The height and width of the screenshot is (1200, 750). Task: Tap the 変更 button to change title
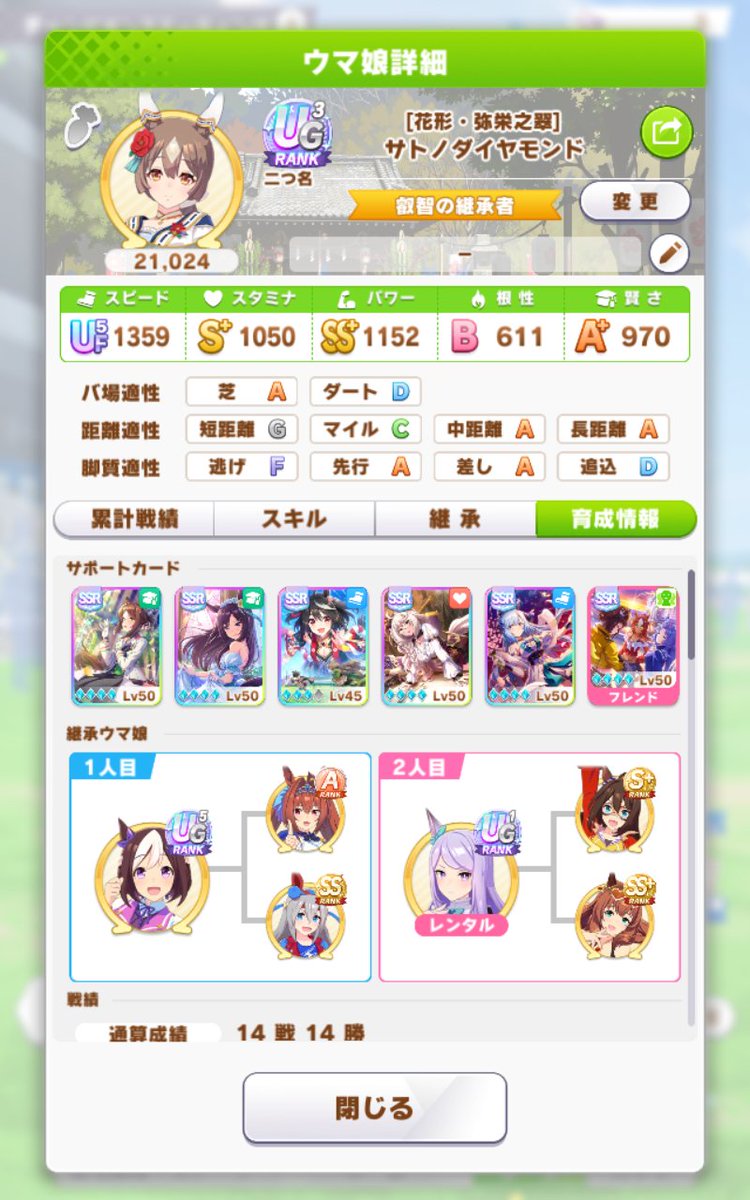coord(635,201)
